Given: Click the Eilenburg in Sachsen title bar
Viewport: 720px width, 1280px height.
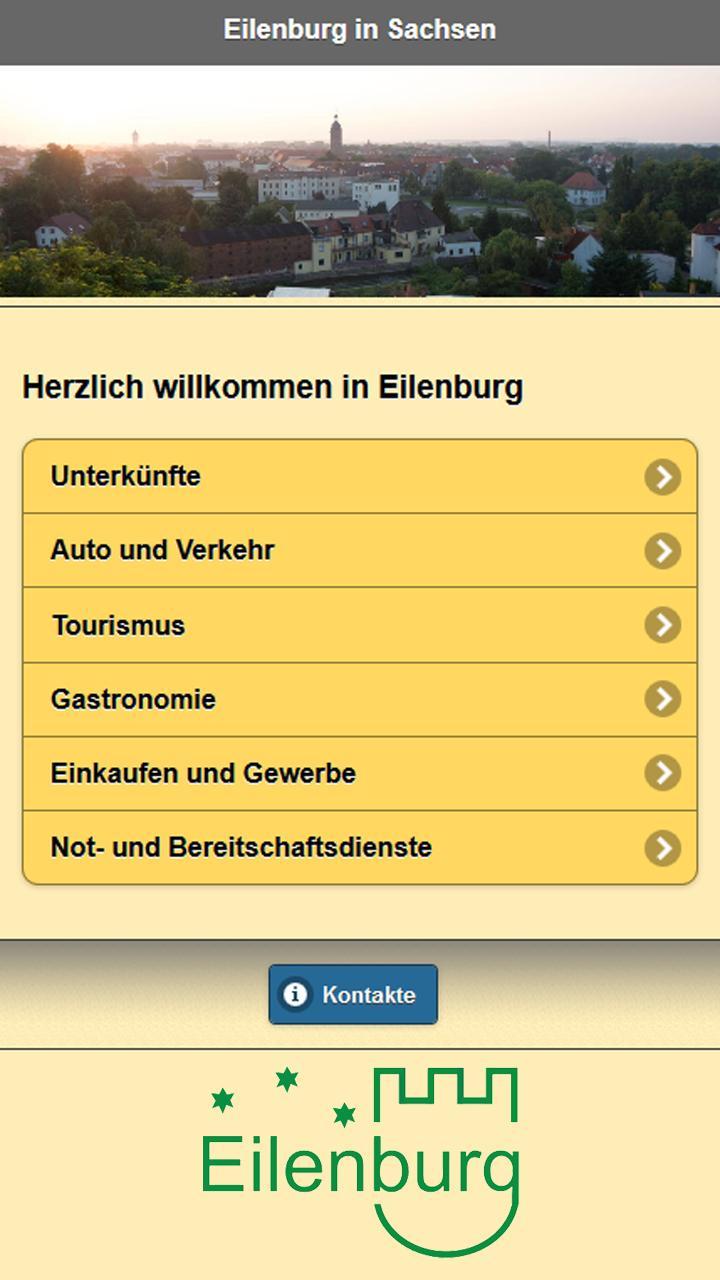Looking at the screenshot, I should (360, 30).
